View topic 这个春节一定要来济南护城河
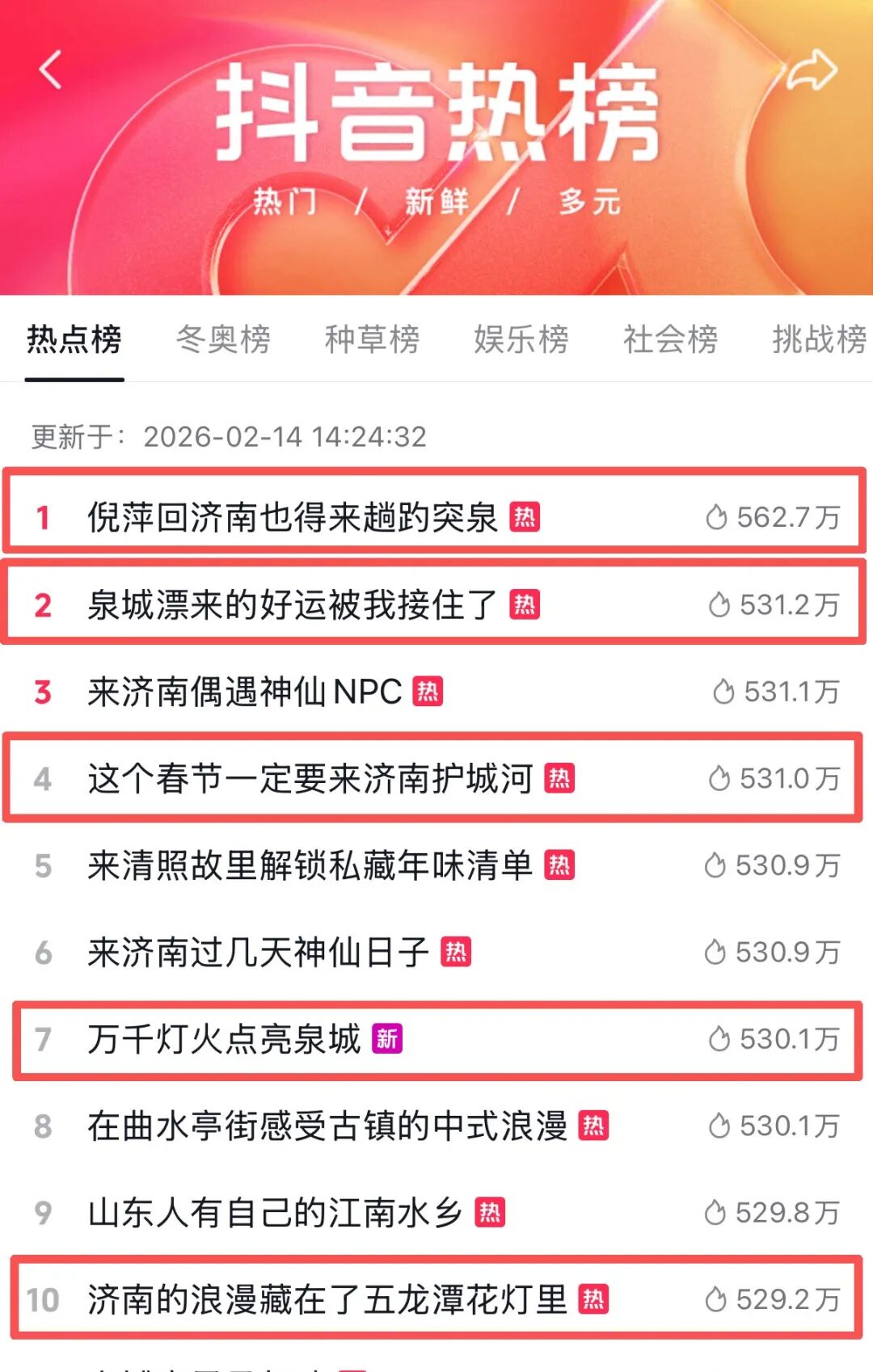 310,779
